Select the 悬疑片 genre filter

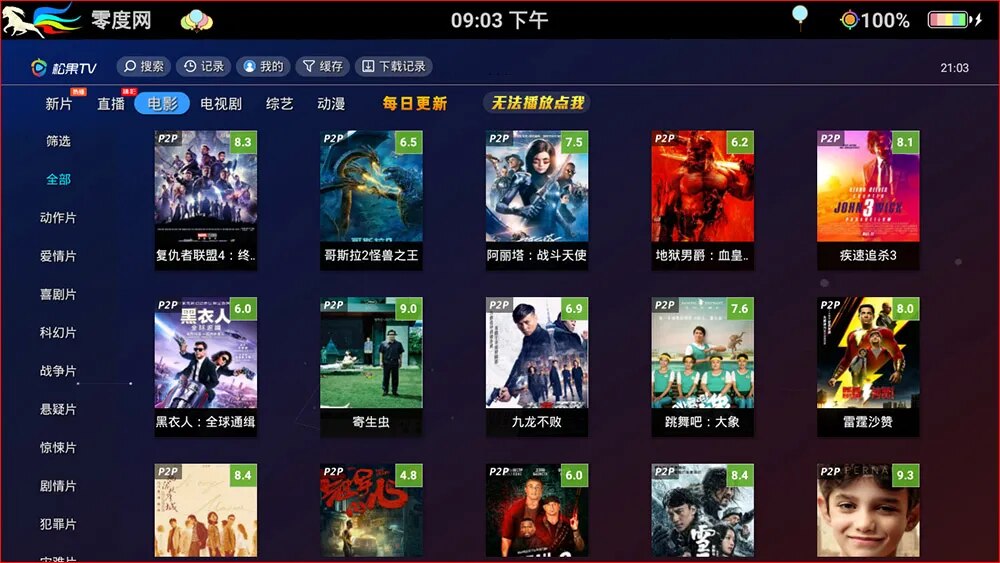point(58,410)
